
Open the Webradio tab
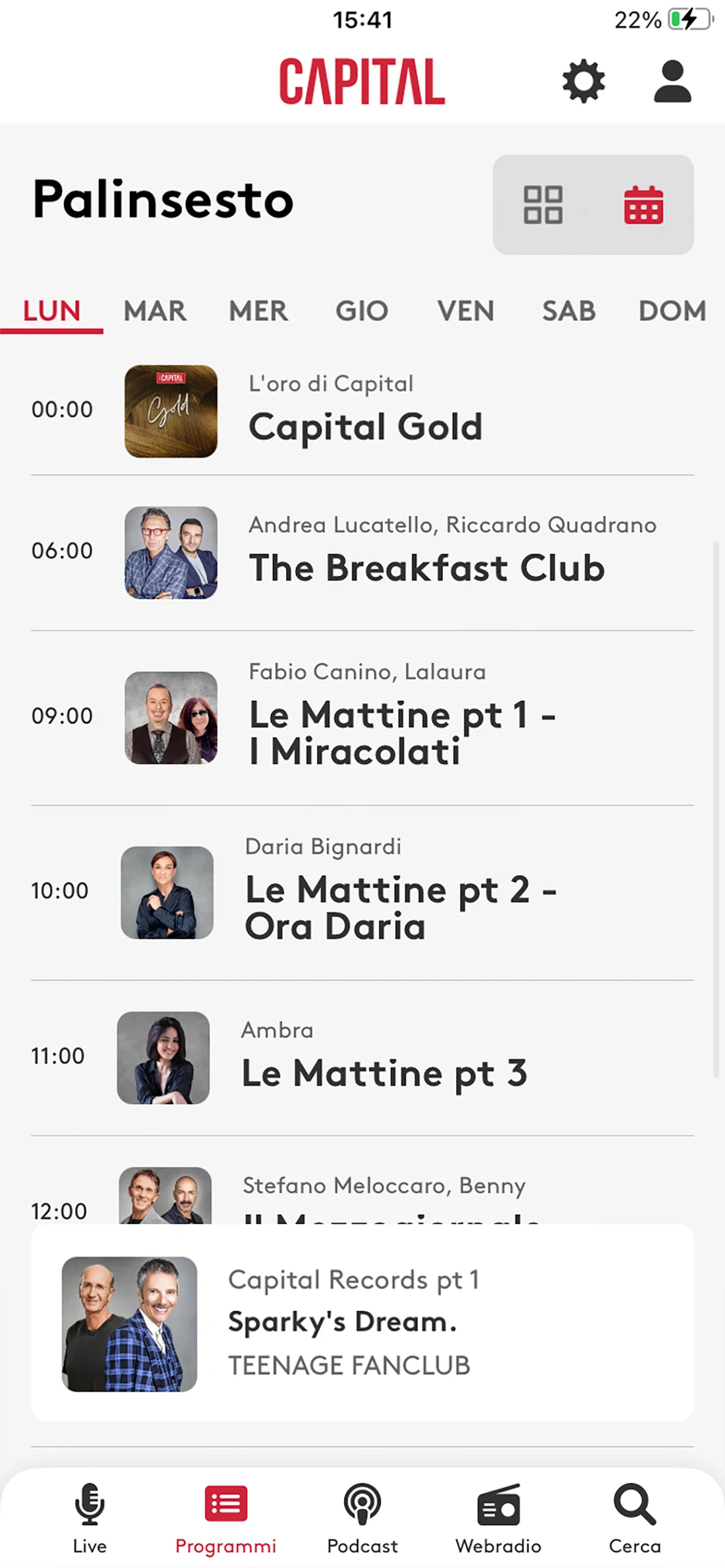click(x=498, y=1518)
